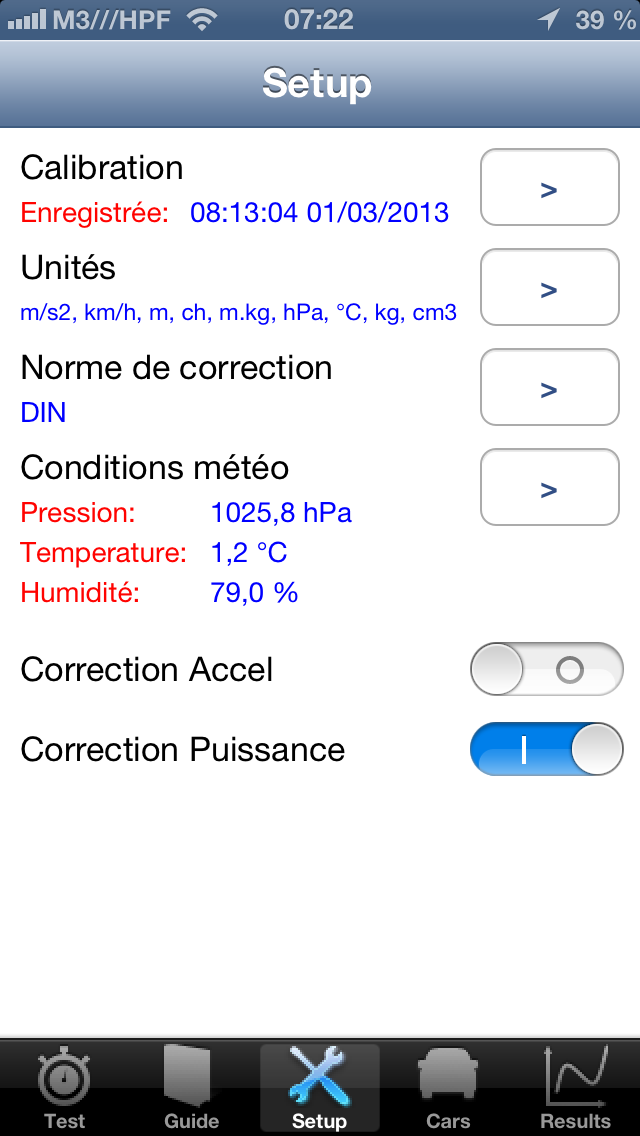Open the Unités arrow button
The height and width of the screenshot is (1136, 640).
click(x=549, y=288)
